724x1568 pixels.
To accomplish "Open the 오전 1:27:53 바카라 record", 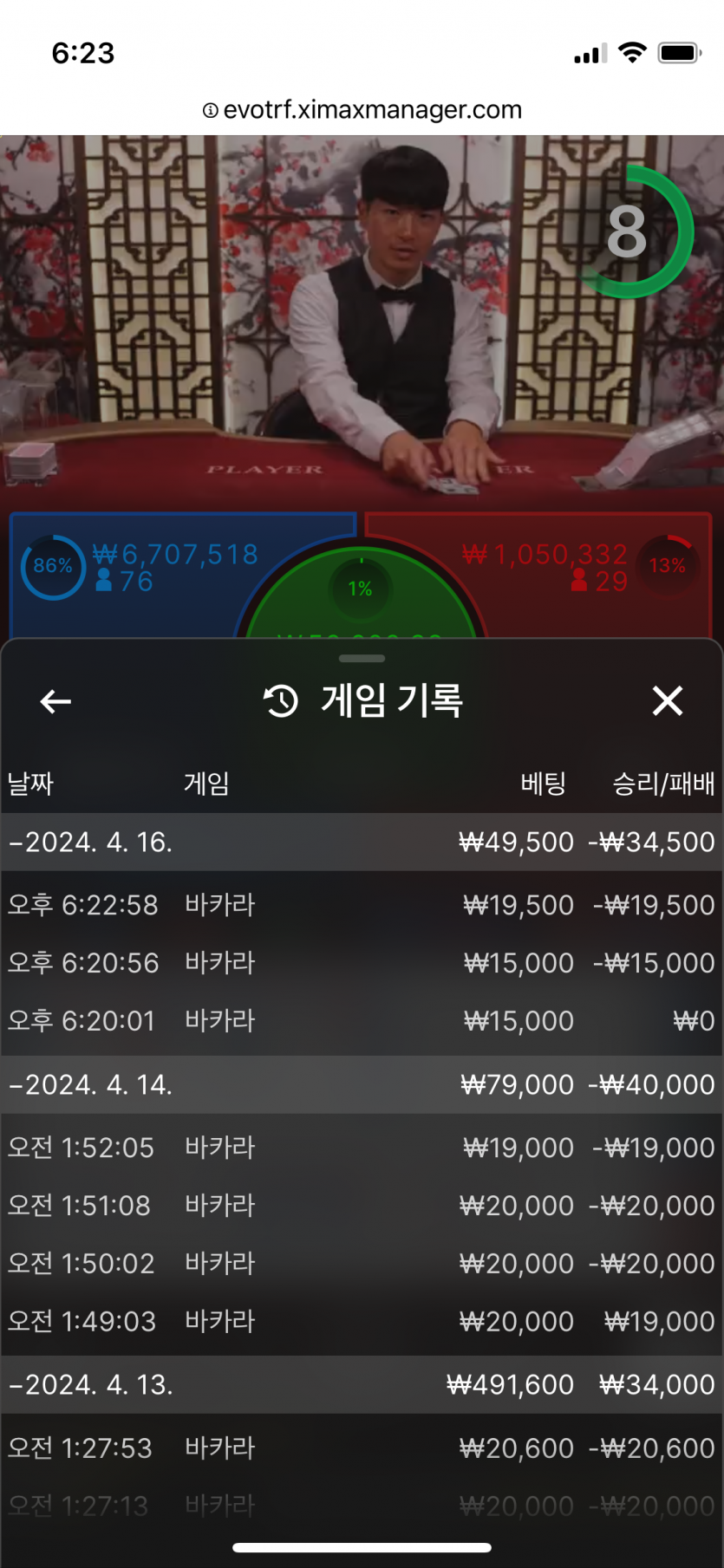I will click(x=361, y=1448).
